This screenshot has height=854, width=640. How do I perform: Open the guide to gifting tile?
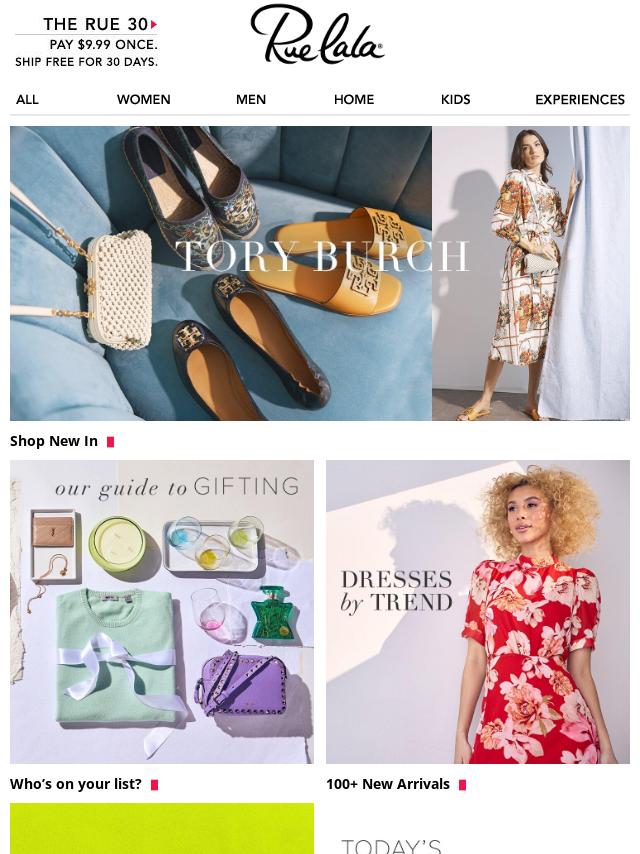tap(162, 611)
